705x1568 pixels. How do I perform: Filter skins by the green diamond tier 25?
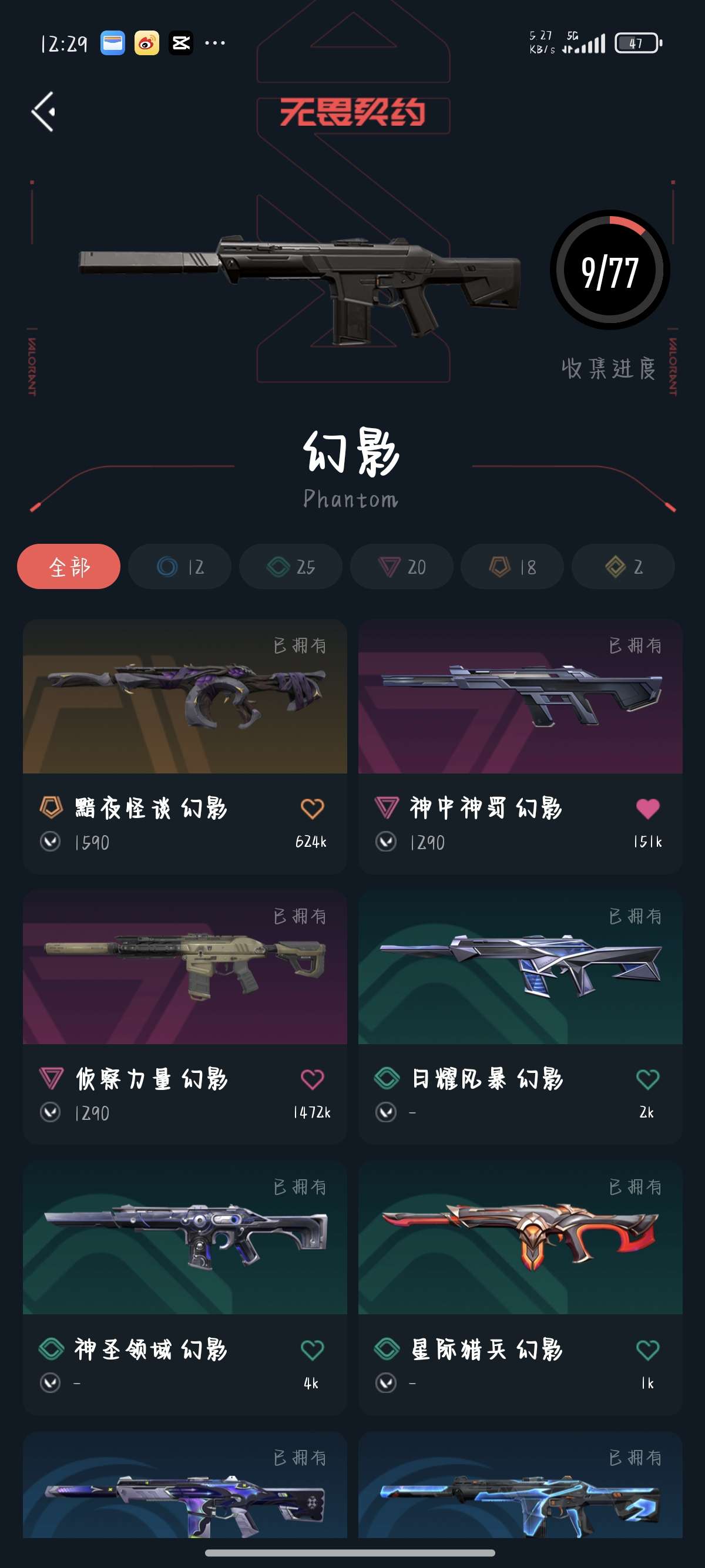pos(290,566)
